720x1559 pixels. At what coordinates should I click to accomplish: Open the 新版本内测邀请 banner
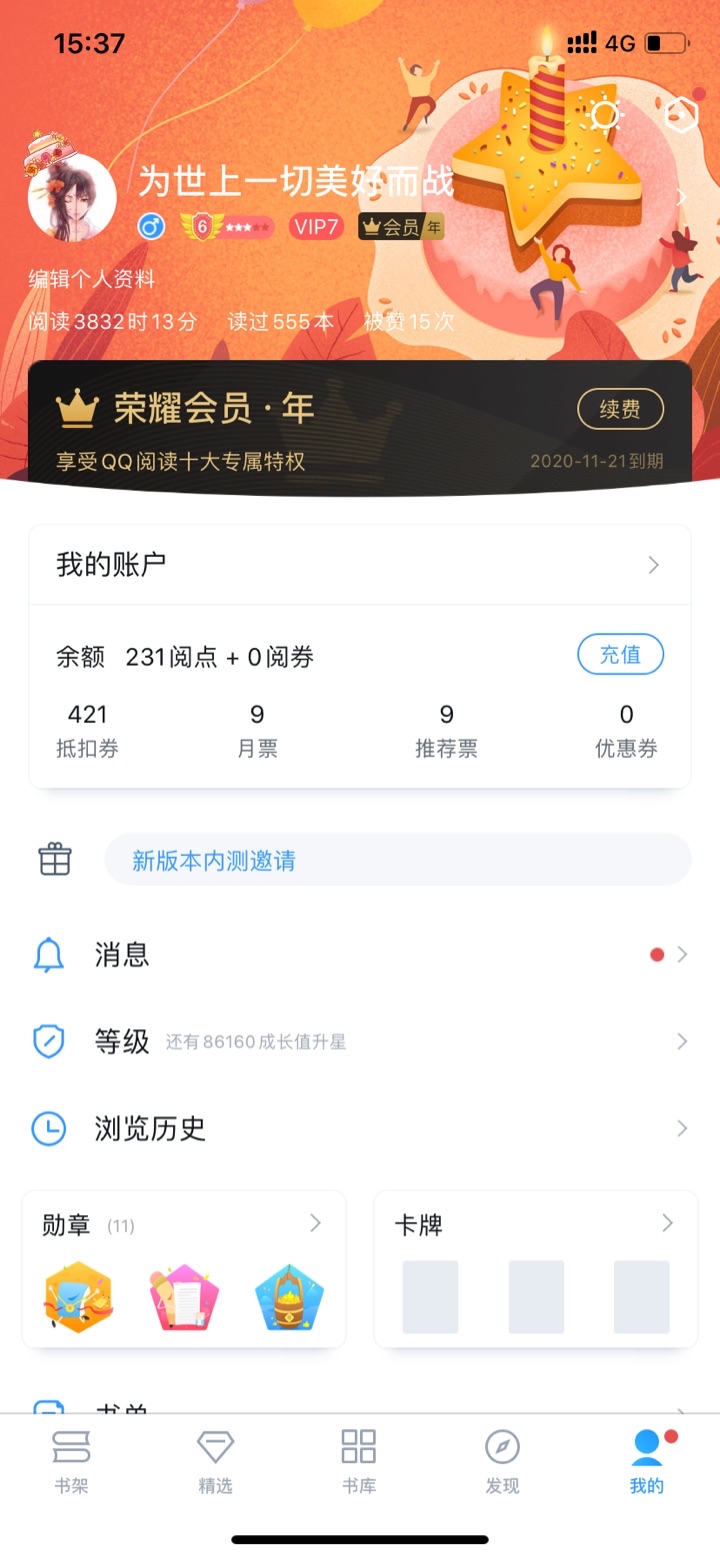(398, 860)
